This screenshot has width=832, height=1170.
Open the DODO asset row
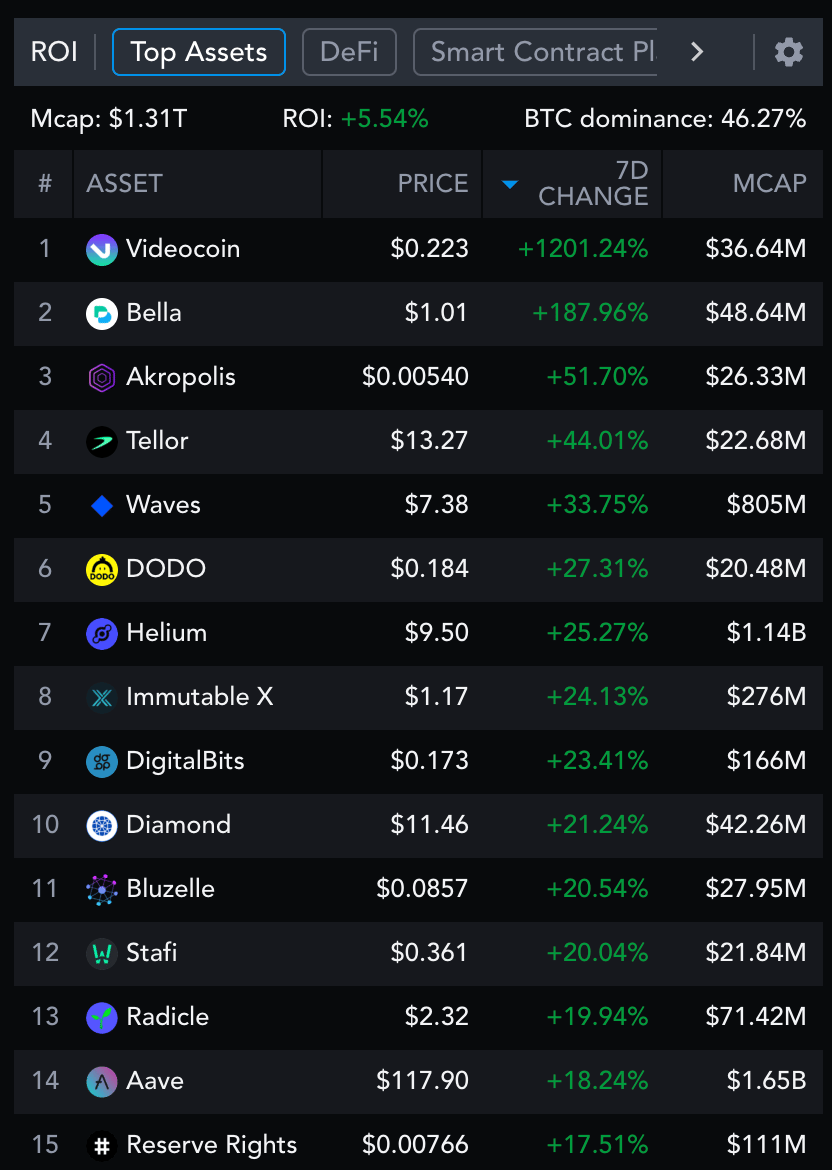[166, 569]
